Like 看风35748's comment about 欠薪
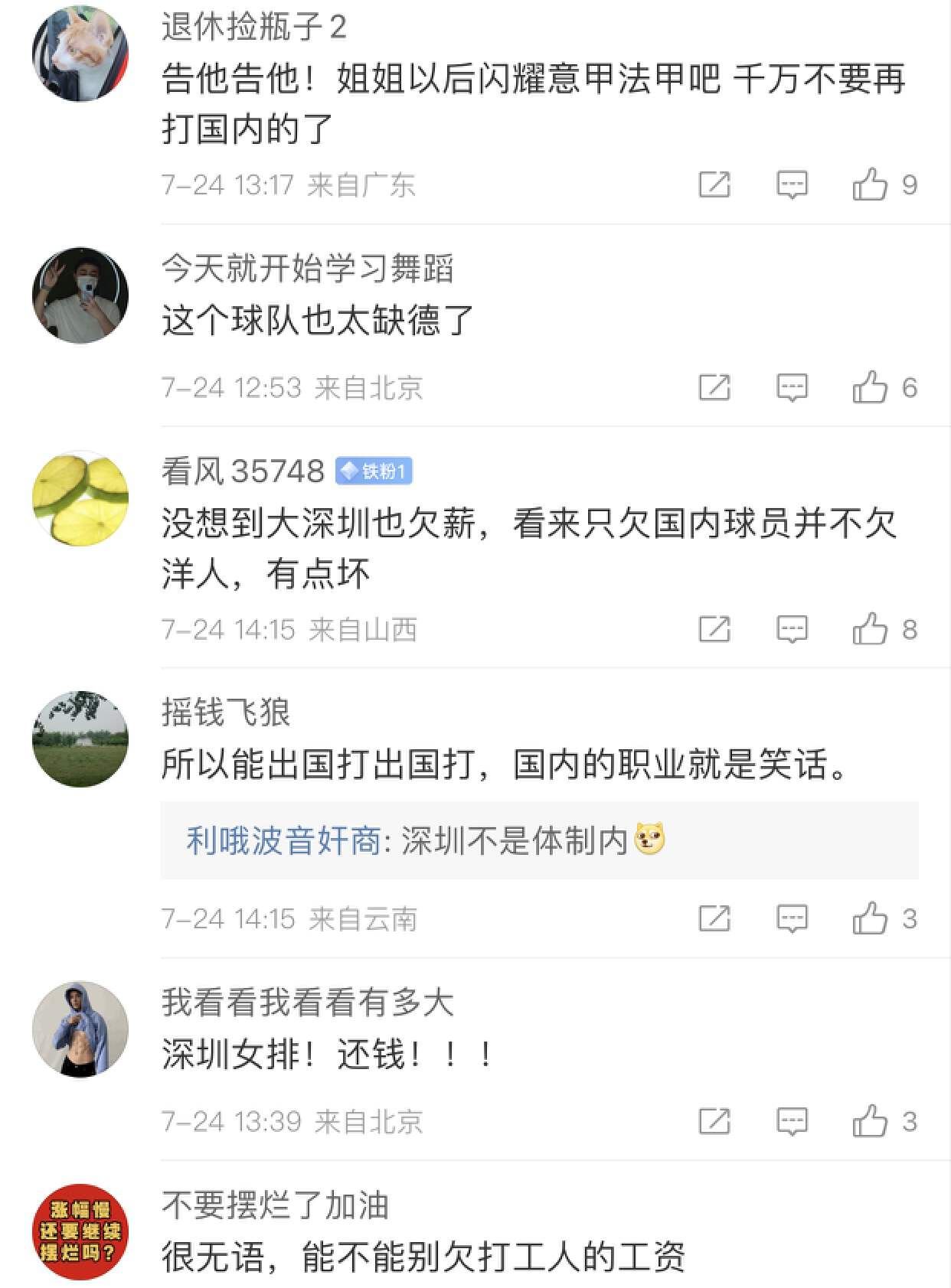Screen dimensions: 951x1288 pos(870,630)
